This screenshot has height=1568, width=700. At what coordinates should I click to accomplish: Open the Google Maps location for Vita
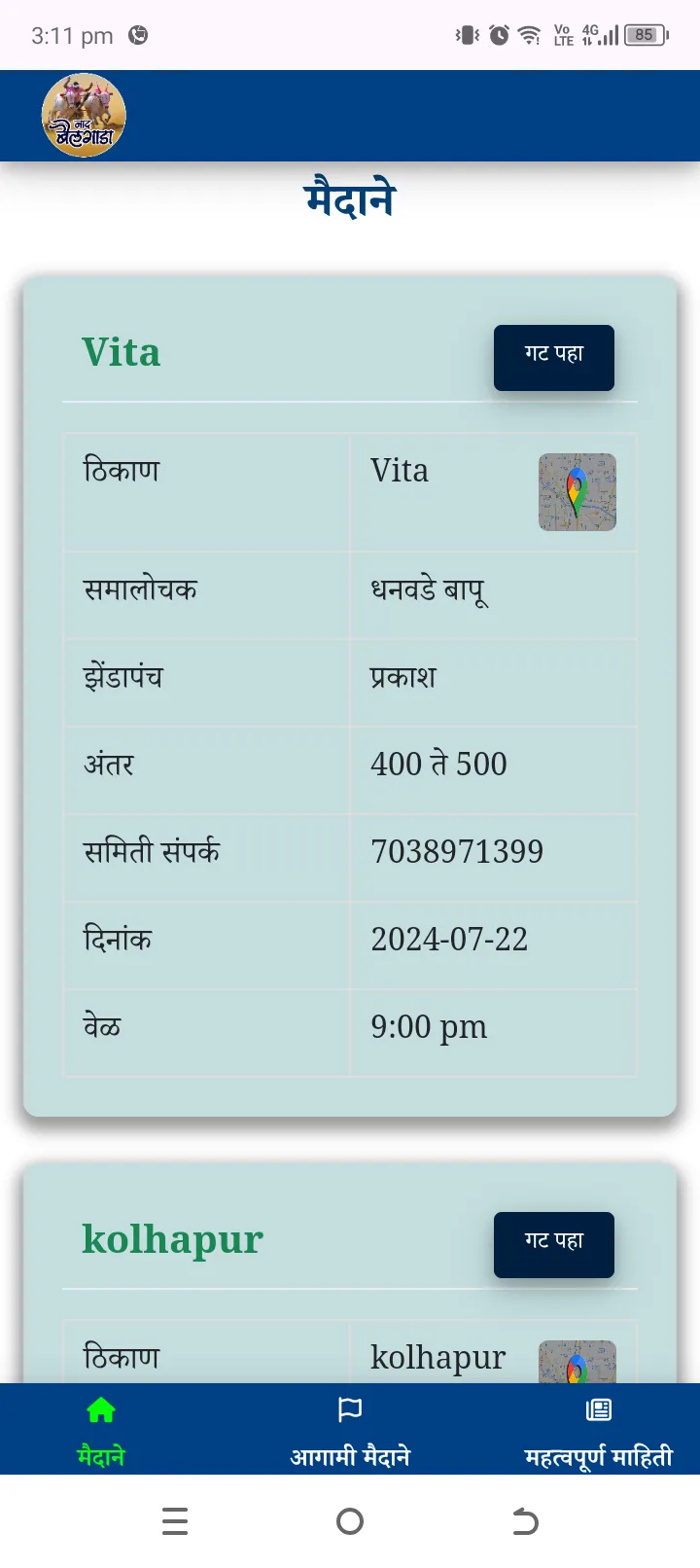click(577, 493)
